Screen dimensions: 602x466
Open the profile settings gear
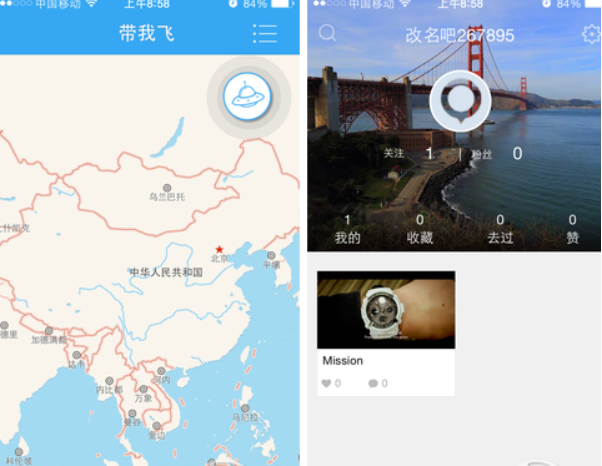point(590,34)
